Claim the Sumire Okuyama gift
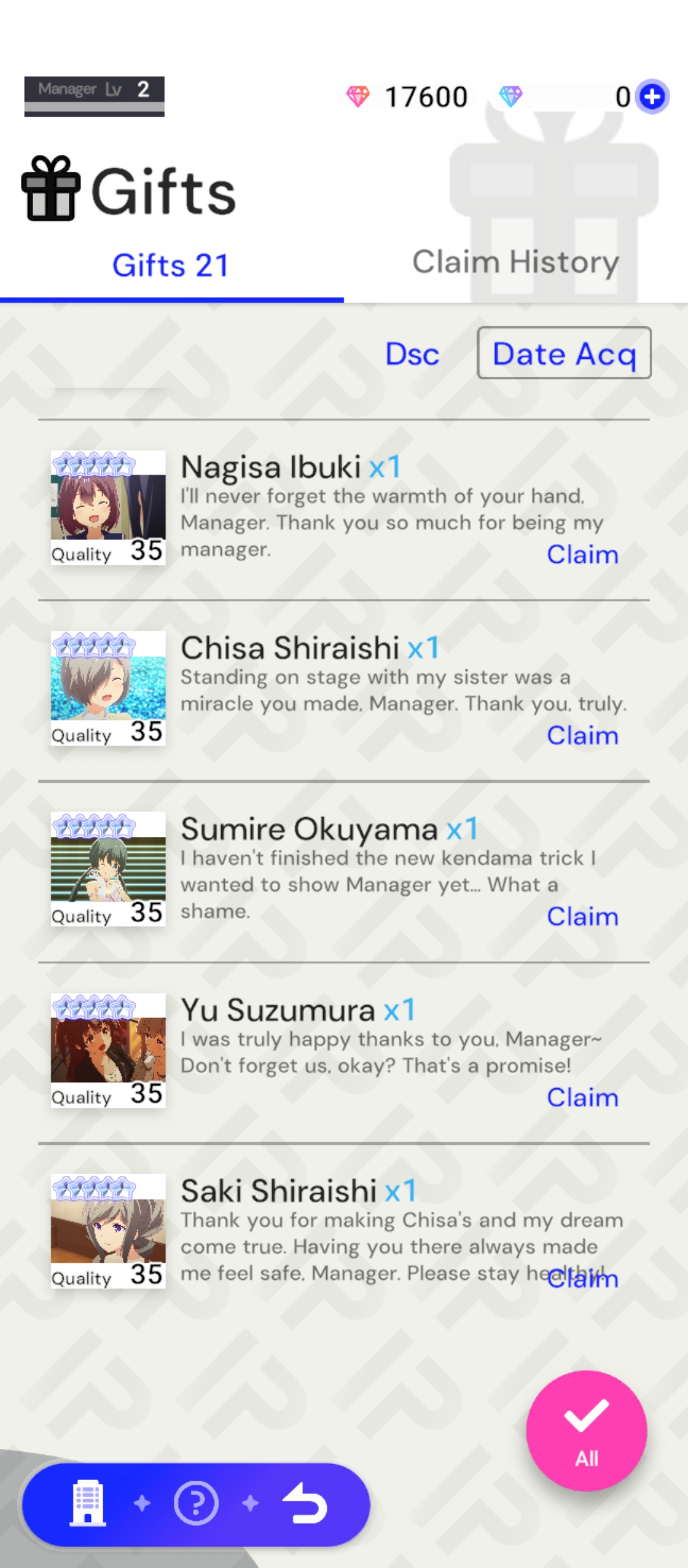The height and width of the screenshot is (1568, 688). (x=582, y=917)
